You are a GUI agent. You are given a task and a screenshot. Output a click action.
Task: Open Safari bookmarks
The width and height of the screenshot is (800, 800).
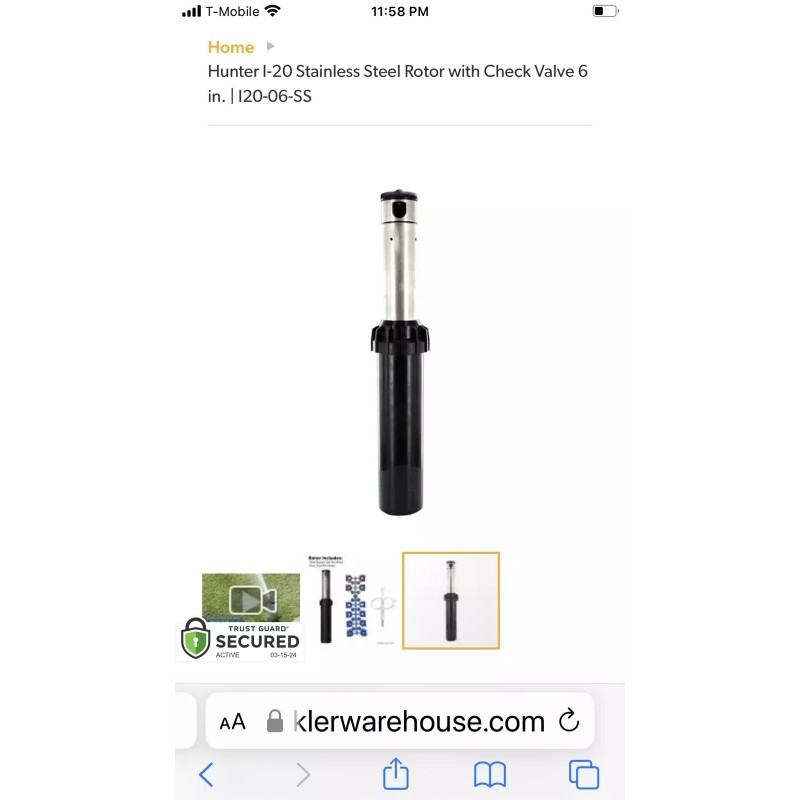pos(490,774)
